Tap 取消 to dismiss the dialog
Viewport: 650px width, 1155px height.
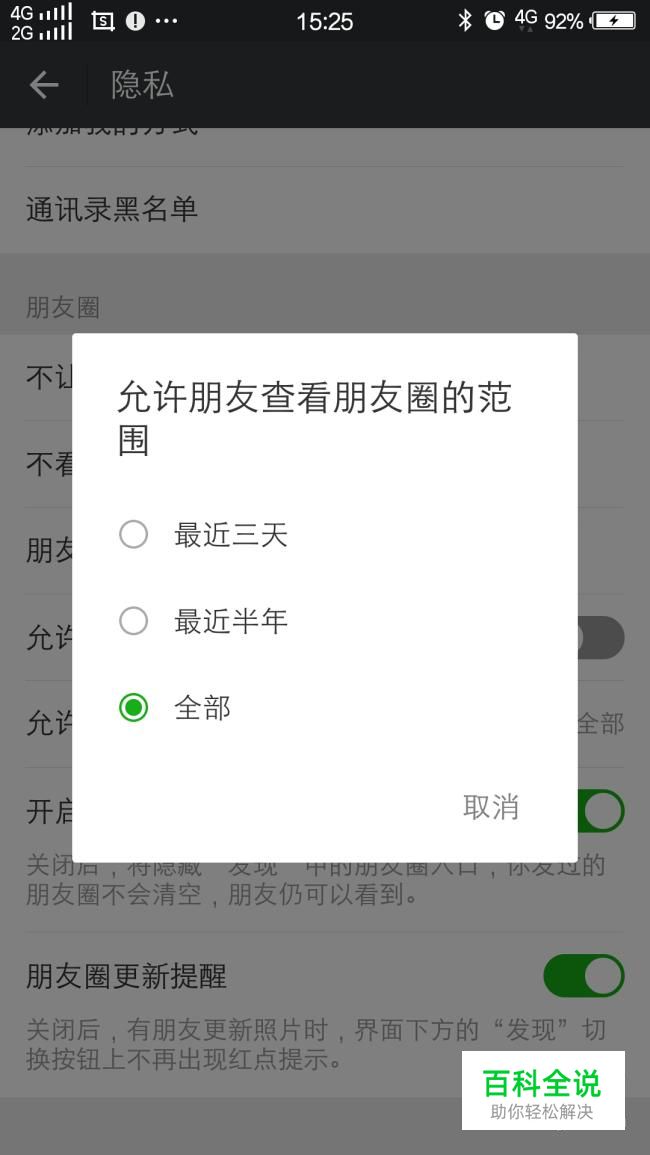click(x=491, y=807)
